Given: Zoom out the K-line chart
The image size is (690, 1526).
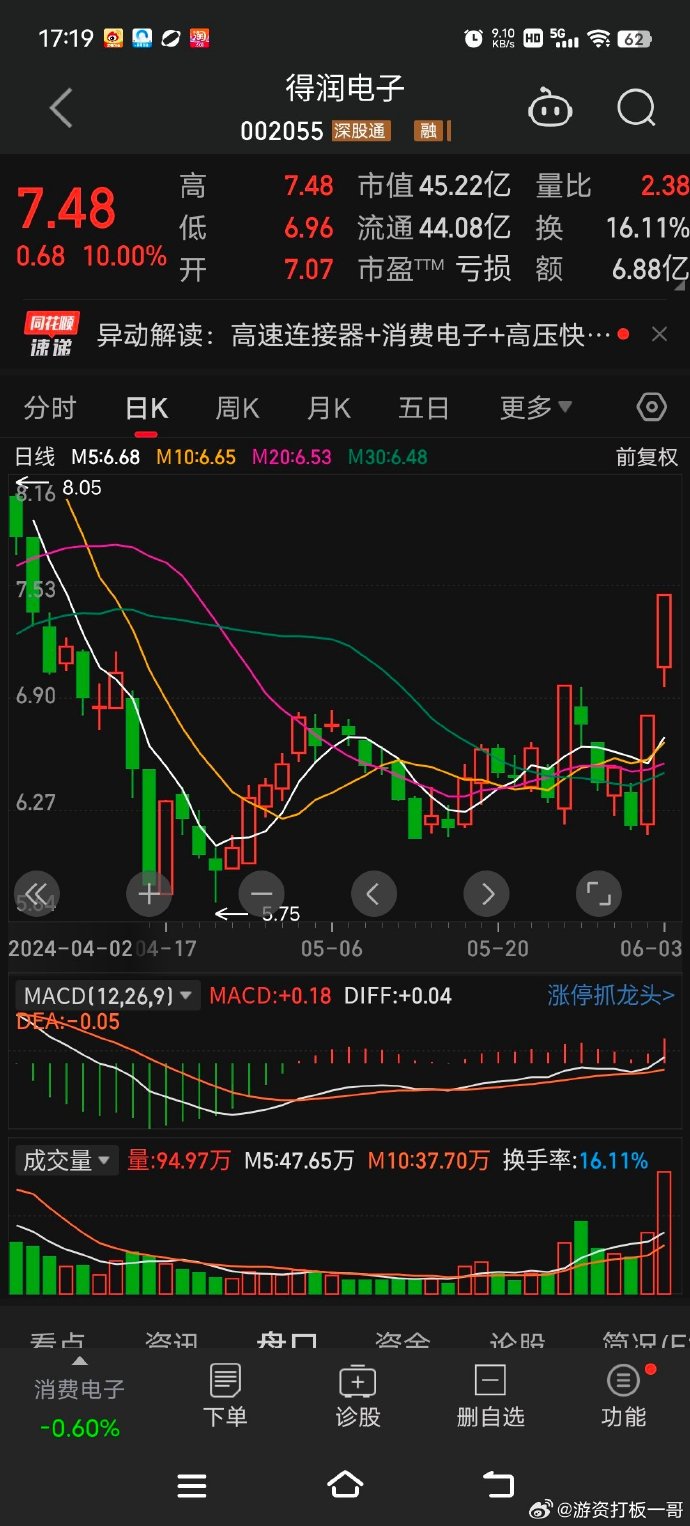Looking at the screenshot, I should coord(262,893).
